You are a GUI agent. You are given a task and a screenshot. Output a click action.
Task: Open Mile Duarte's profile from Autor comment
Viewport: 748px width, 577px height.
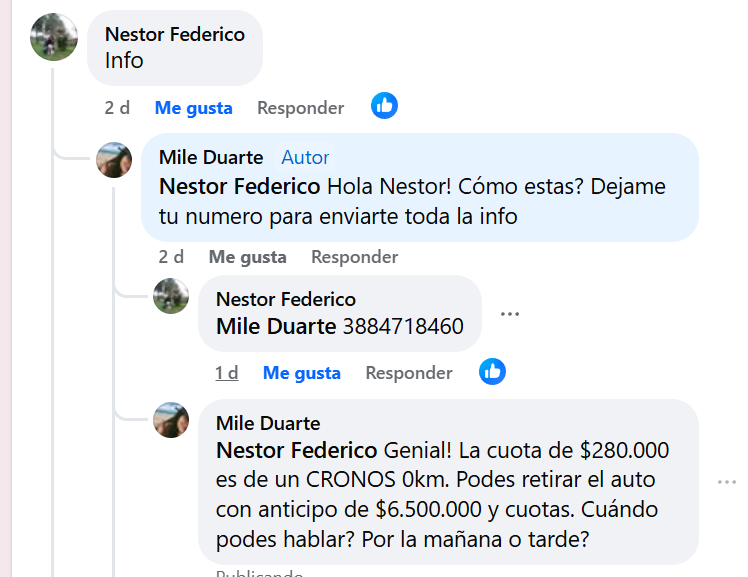click(x=211, y=157)
